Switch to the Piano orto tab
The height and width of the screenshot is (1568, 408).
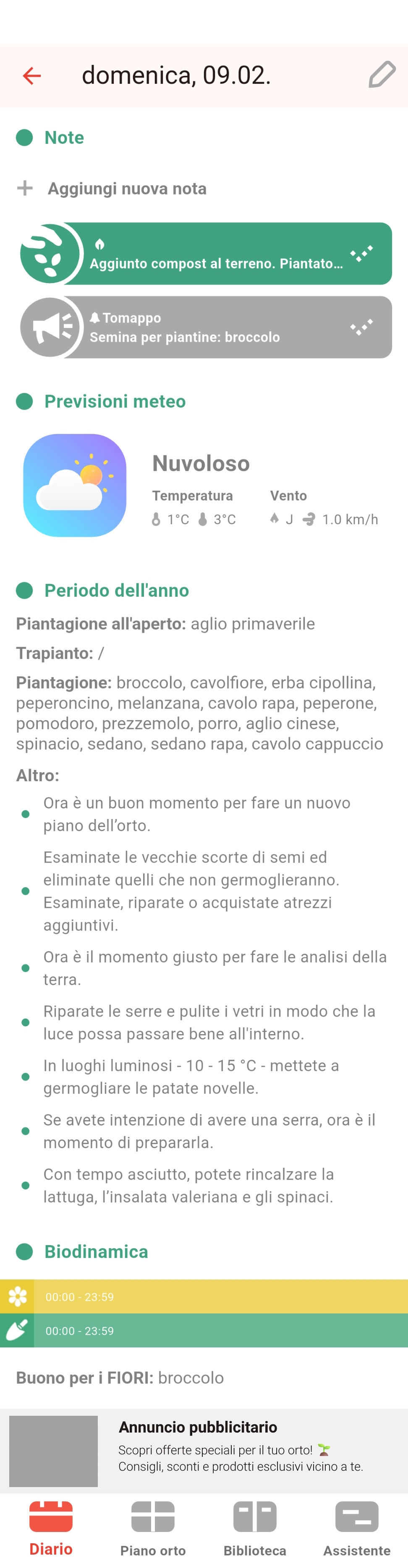(x=153, y=1528)
